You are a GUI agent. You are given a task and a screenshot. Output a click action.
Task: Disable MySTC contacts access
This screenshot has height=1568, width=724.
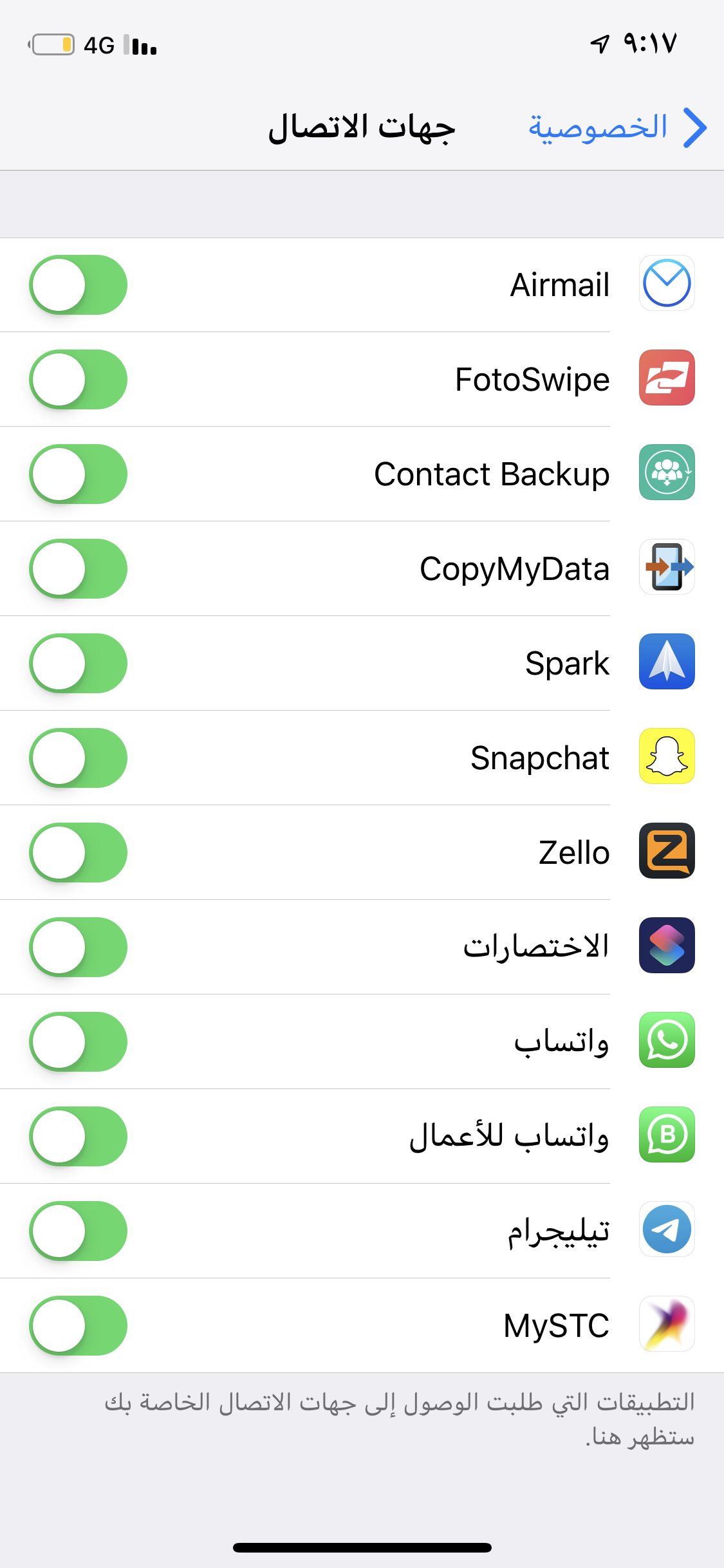point(78,1326)
